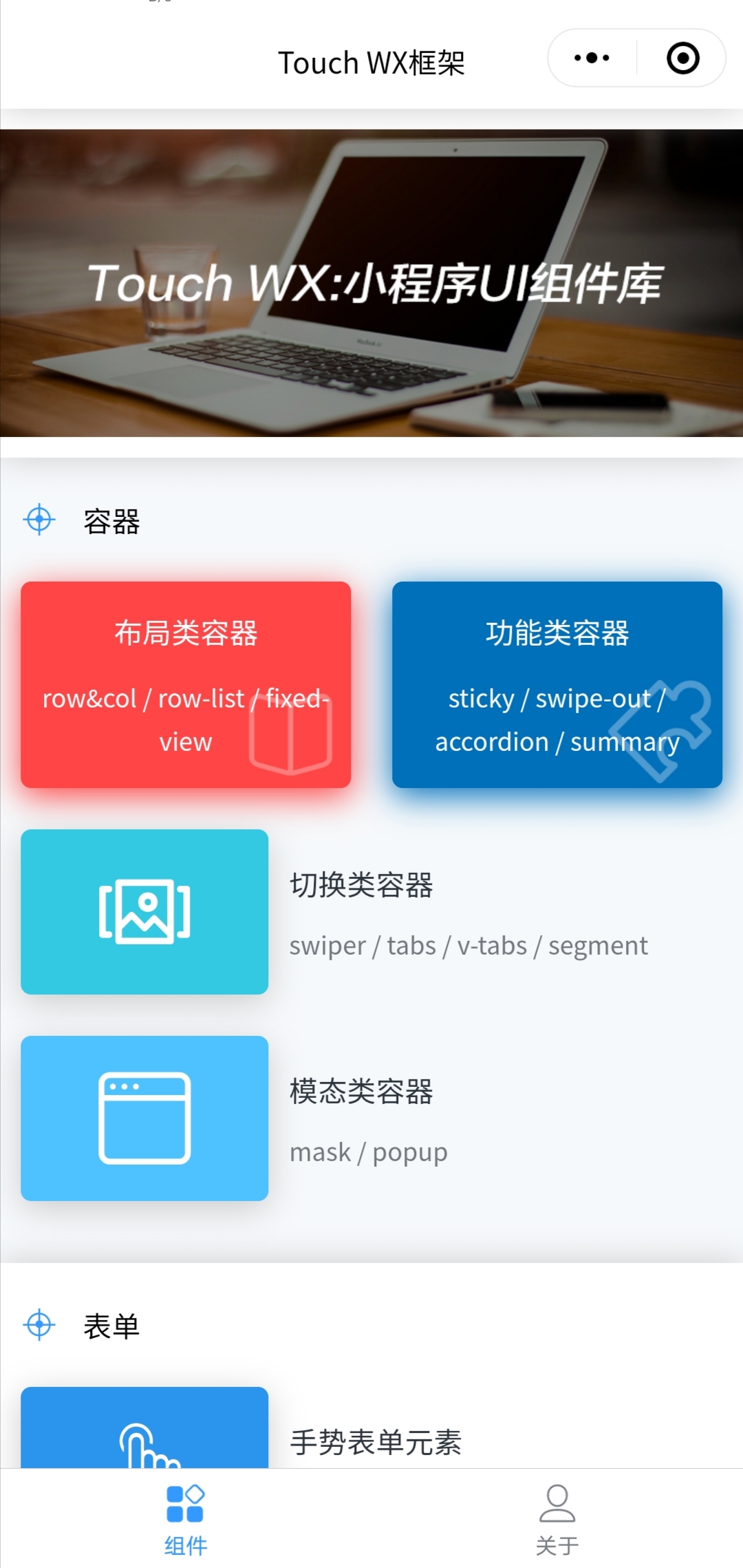Click the Touch WX框架 title text
This screenshot has height=1568, width=743.
(371, 62)
